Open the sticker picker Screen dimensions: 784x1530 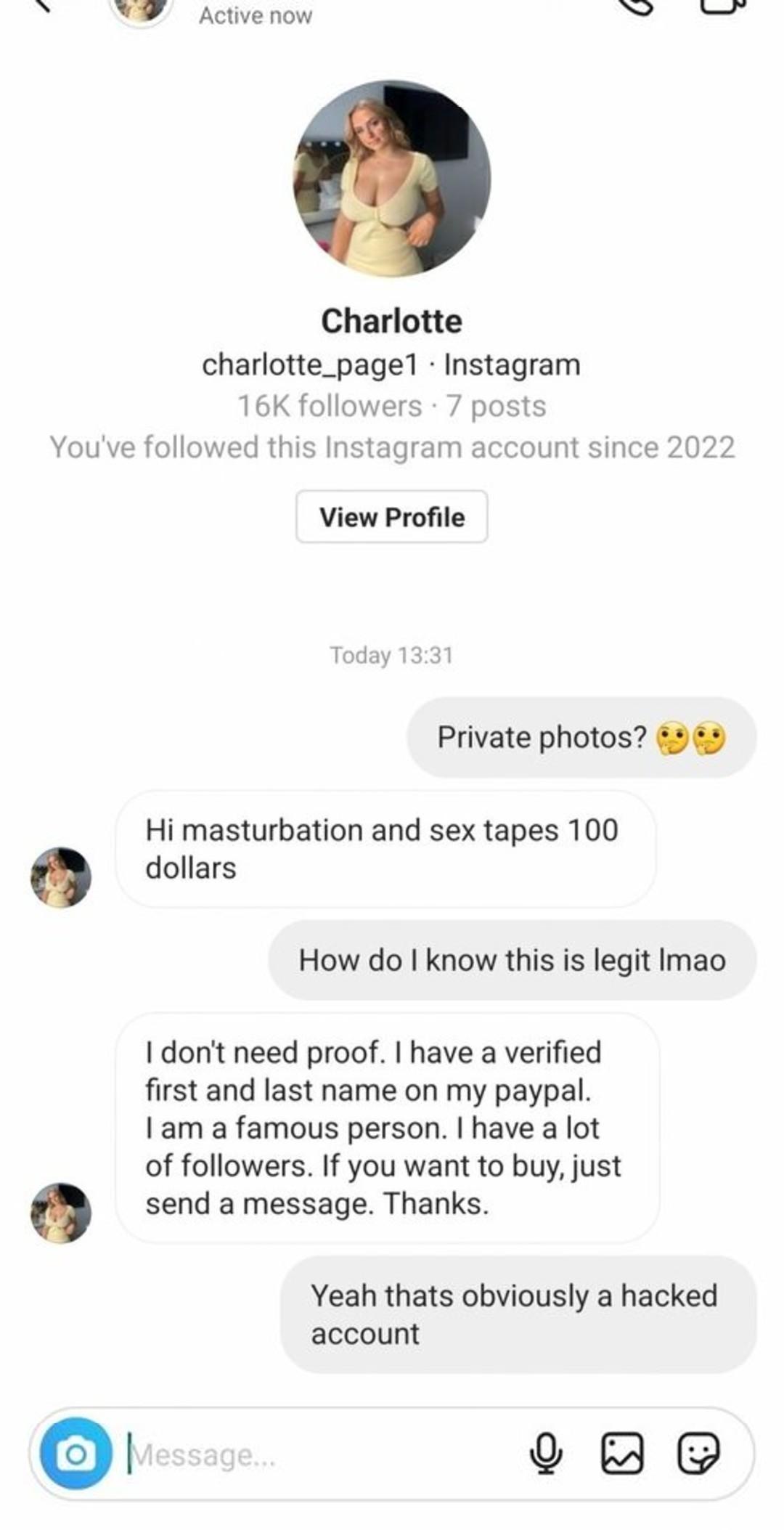tap(698, 1454)
